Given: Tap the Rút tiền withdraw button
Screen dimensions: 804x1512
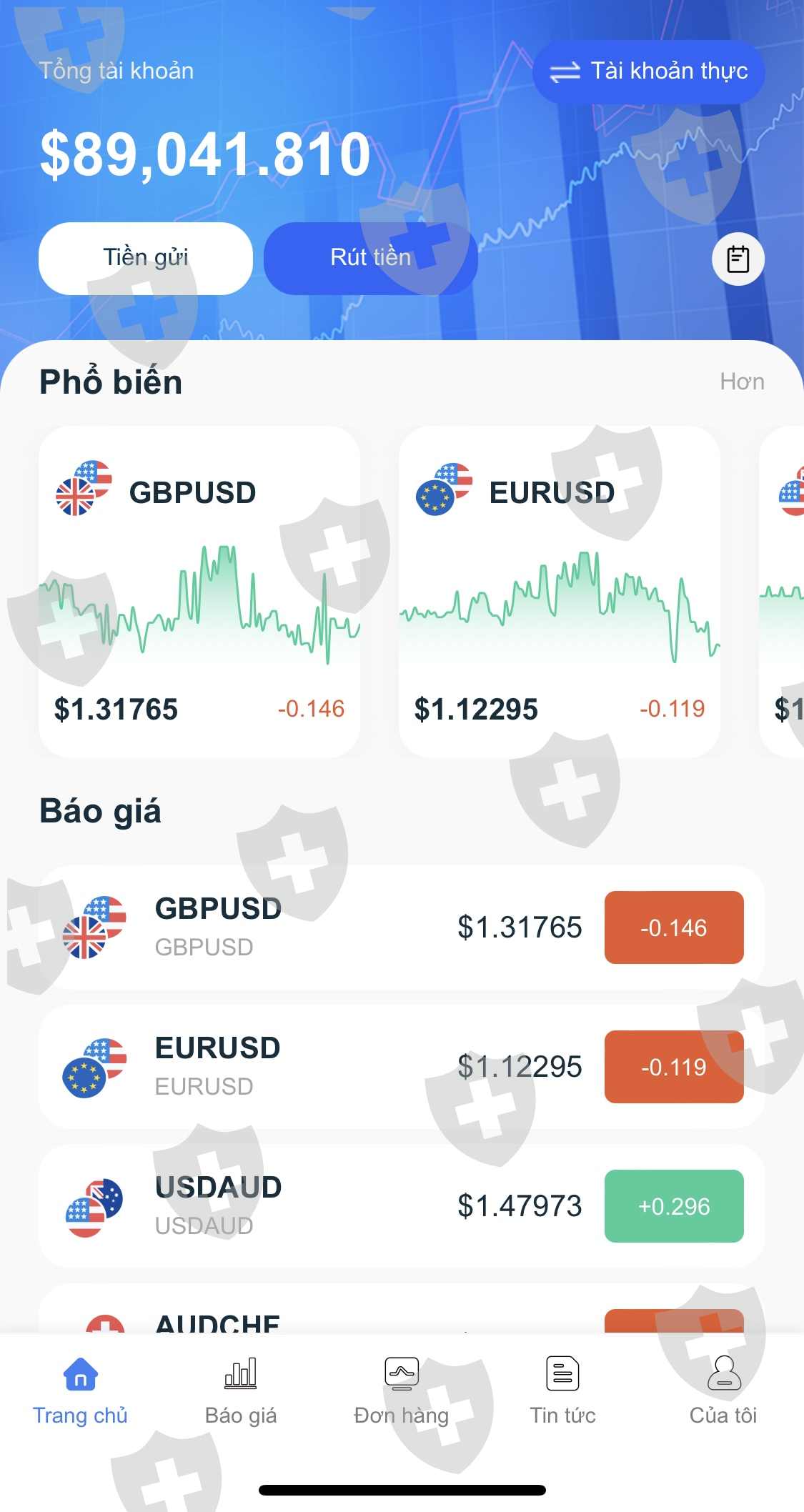Looking at the screenshot, I should click(370, 258).
